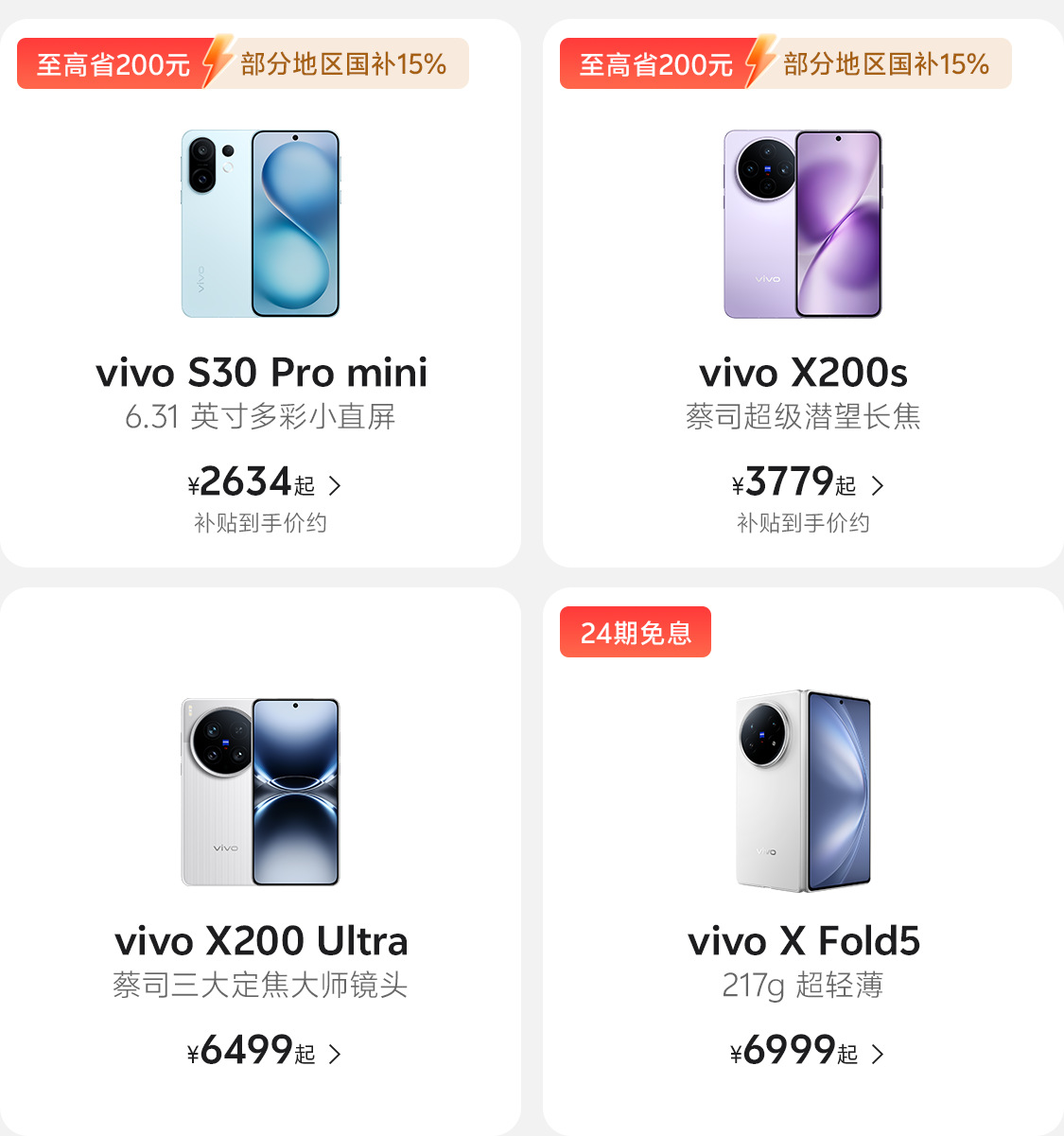
Task: View the vivo X200s product card
Action: tap(803, 293)
